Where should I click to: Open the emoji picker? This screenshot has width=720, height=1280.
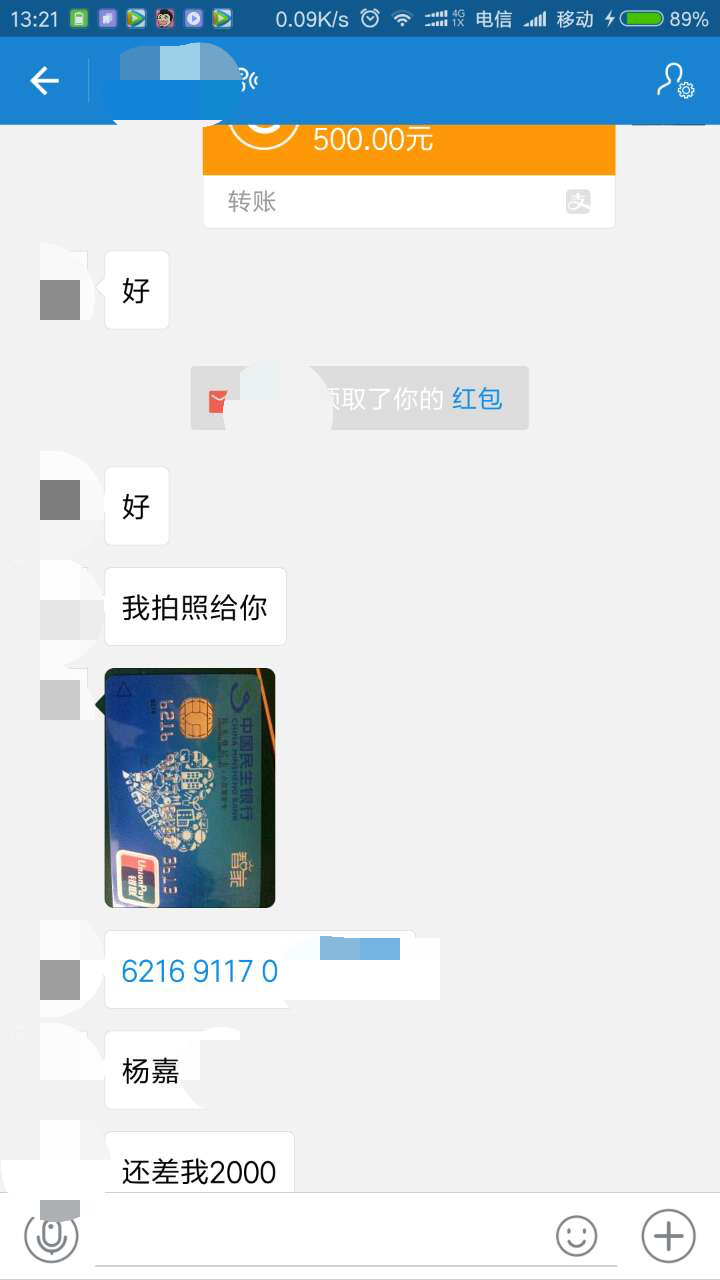[577, 1237]
